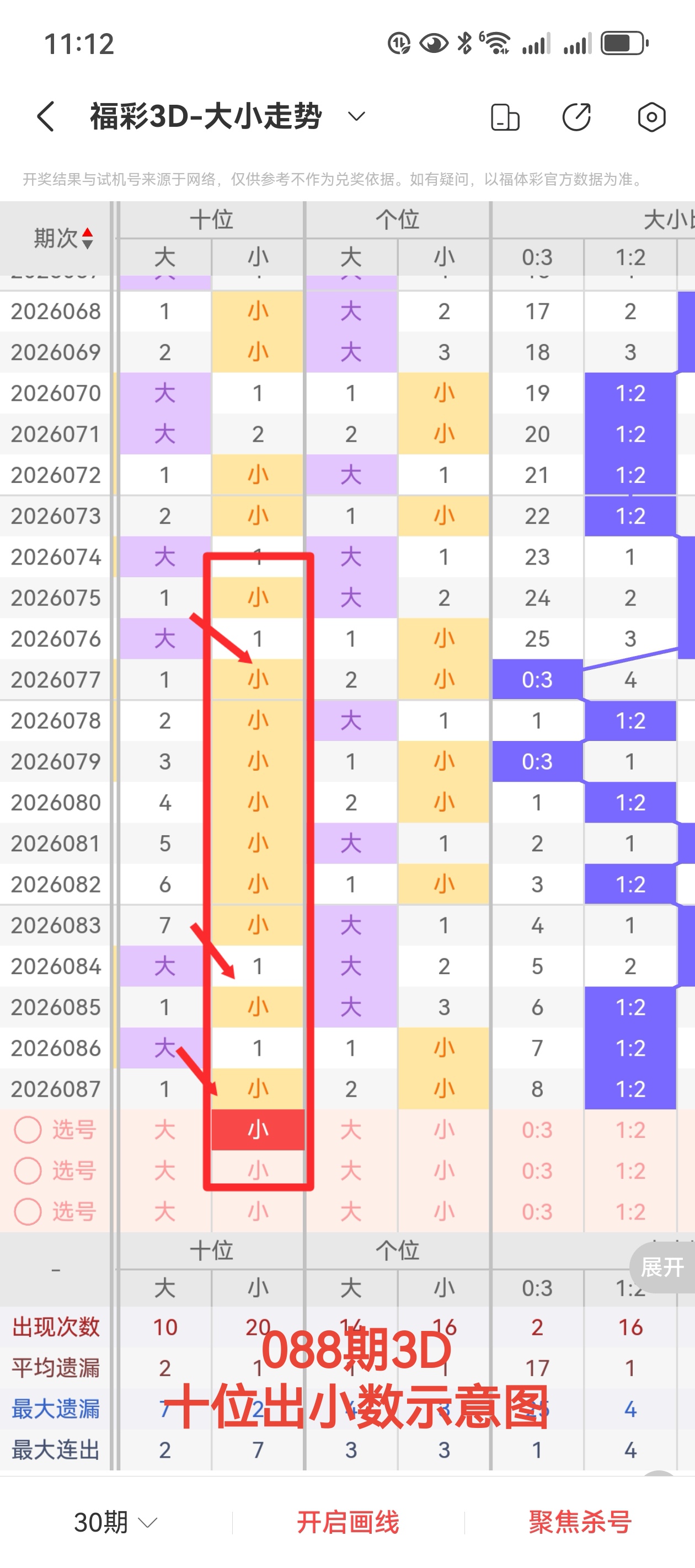Switch screen orientation with the device icon
695x1568 pixels.
pyautogui.click(x=504, y=117)
